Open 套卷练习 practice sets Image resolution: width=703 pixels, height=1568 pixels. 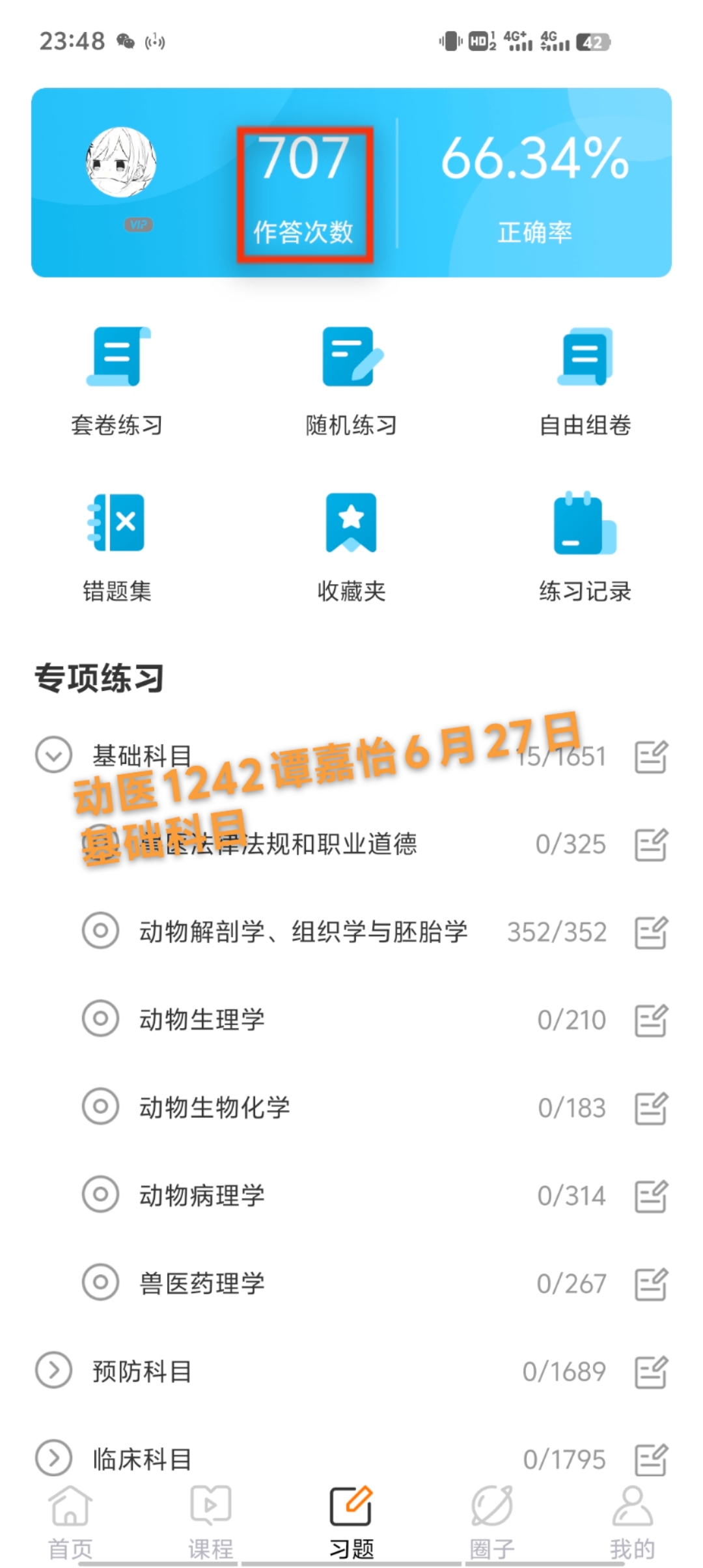[x=117, y=382]
